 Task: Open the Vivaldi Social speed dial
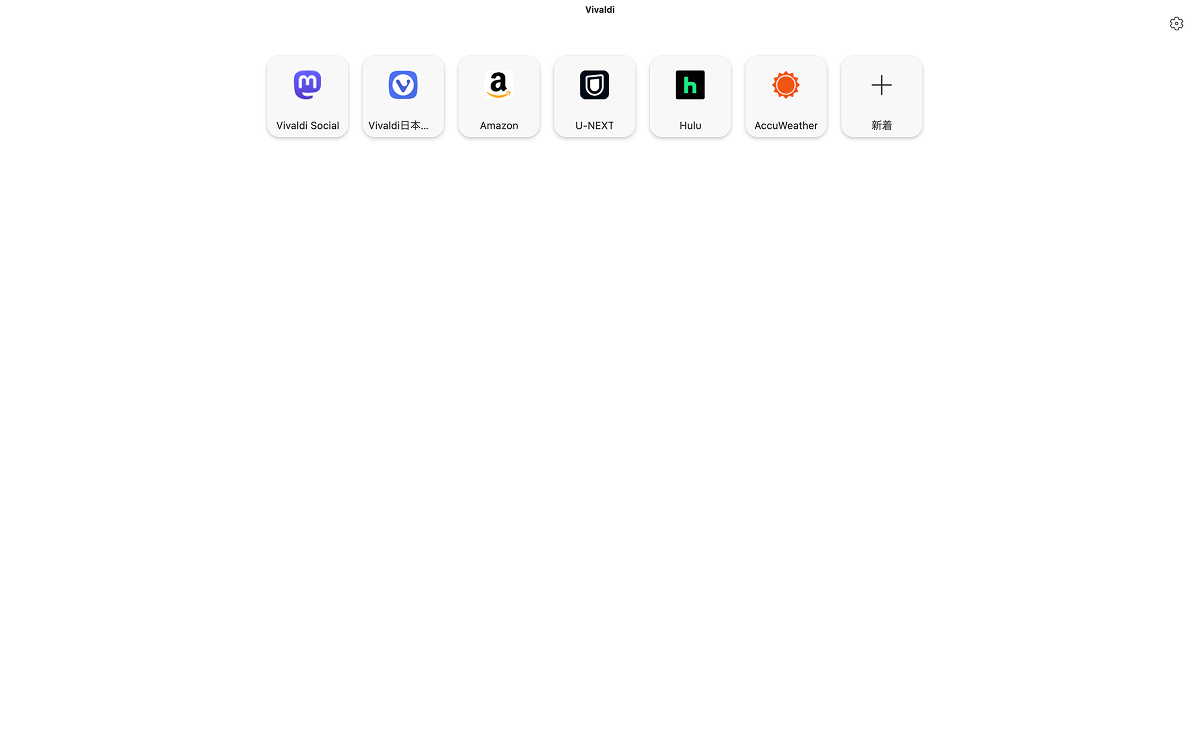[x=308, y=96]
